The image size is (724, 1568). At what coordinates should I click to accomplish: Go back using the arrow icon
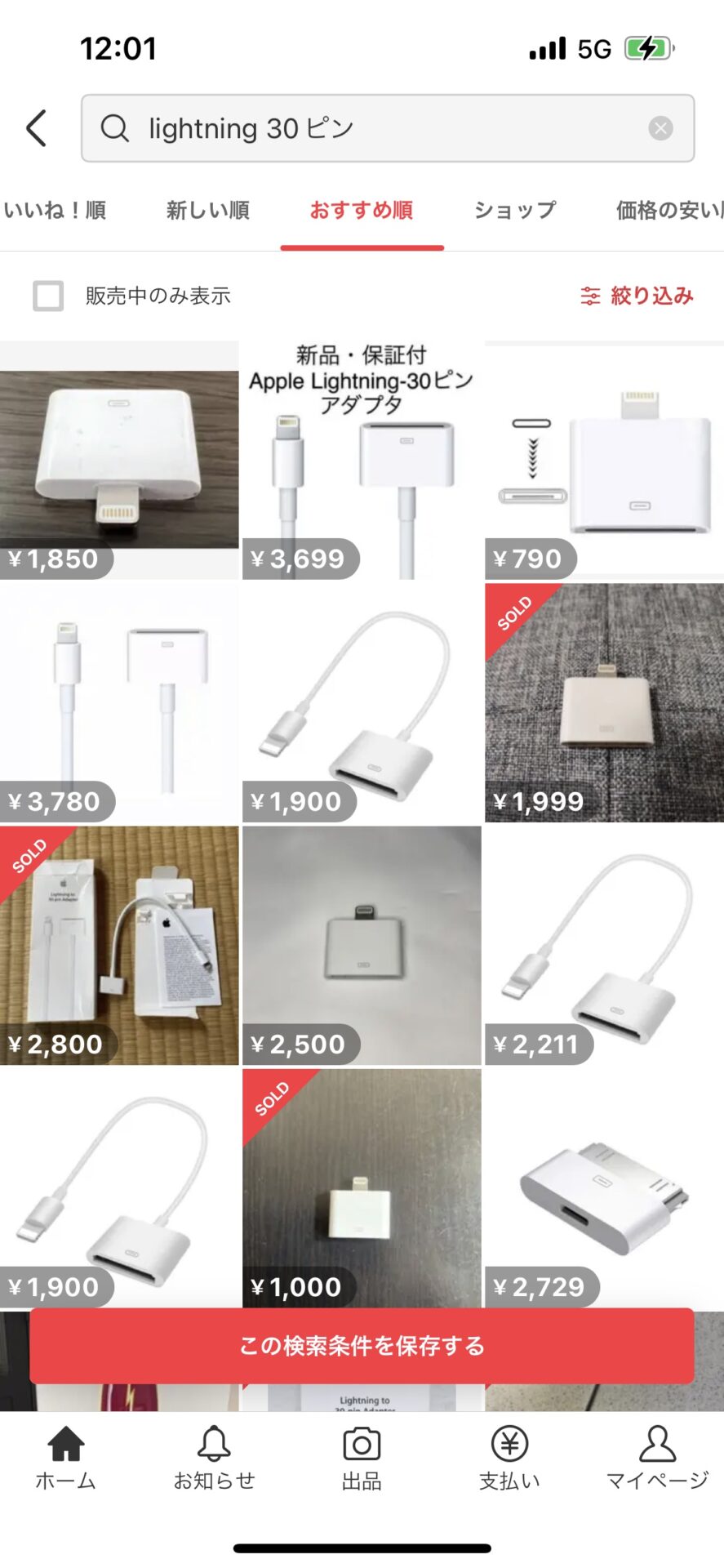(36, 128)
